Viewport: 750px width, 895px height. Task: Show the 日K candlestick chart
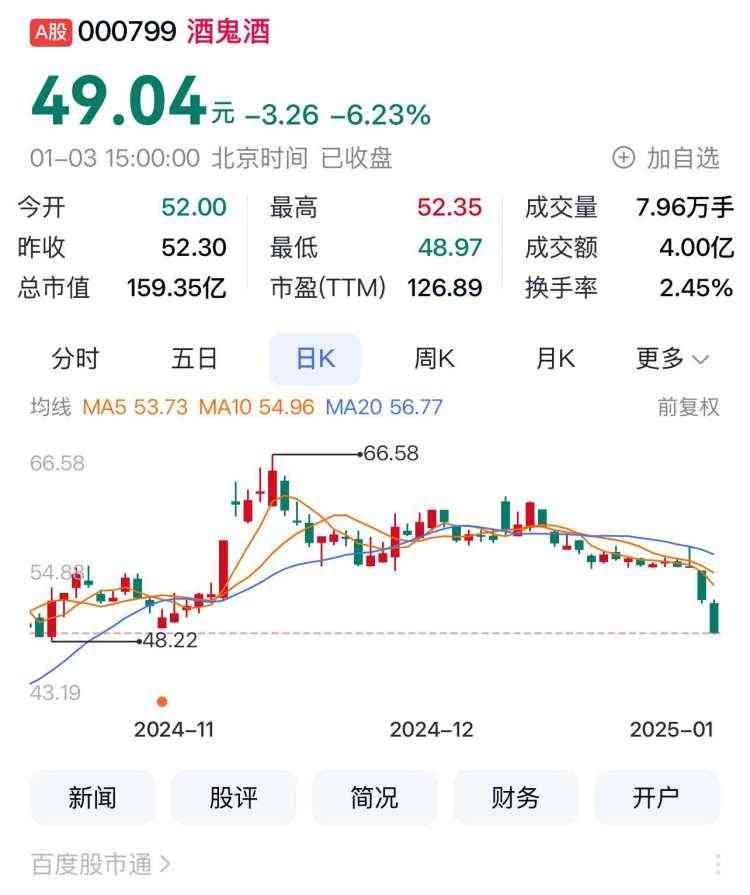[315, 359]
